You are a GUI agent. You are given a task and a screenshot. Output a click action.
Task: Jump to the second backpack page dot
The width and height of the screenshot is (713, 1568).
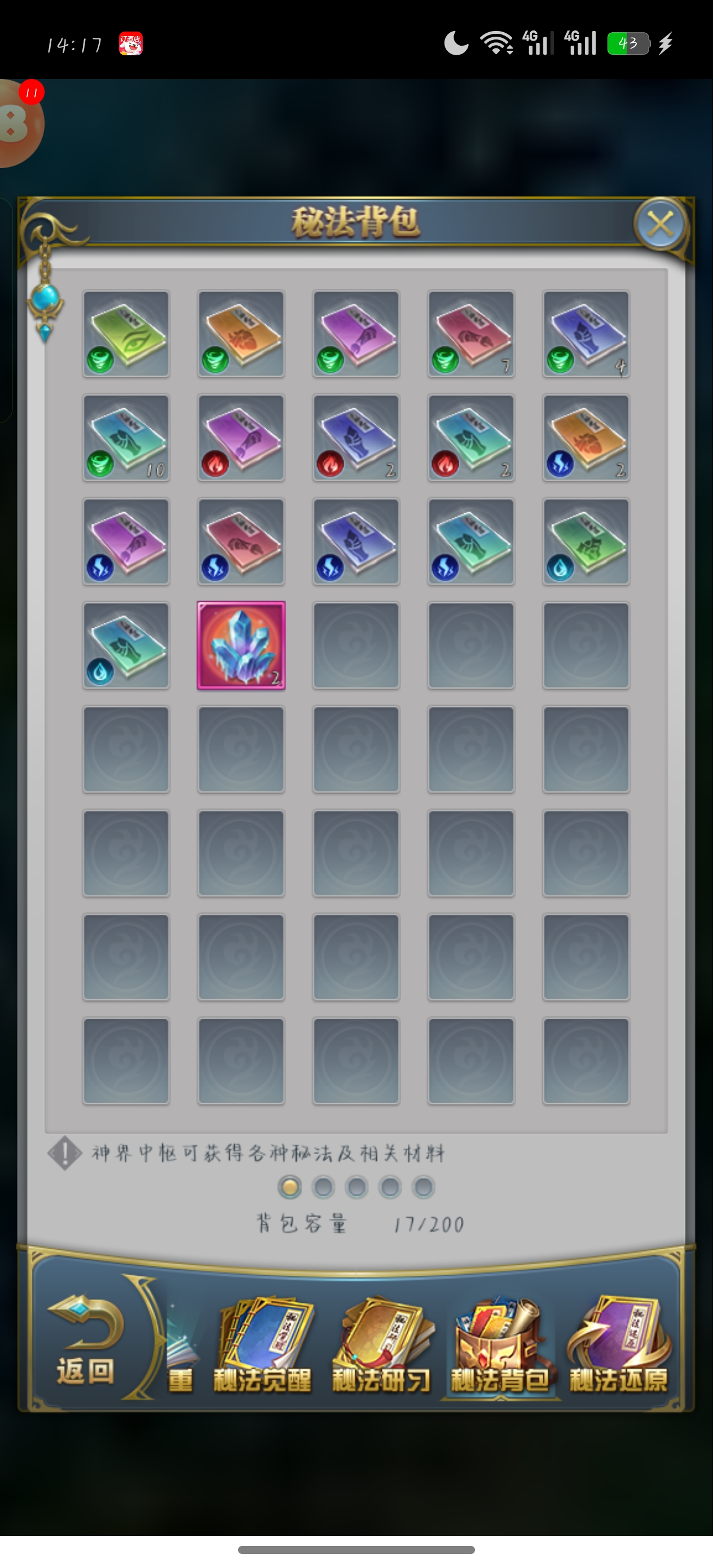pos(323,1187)
